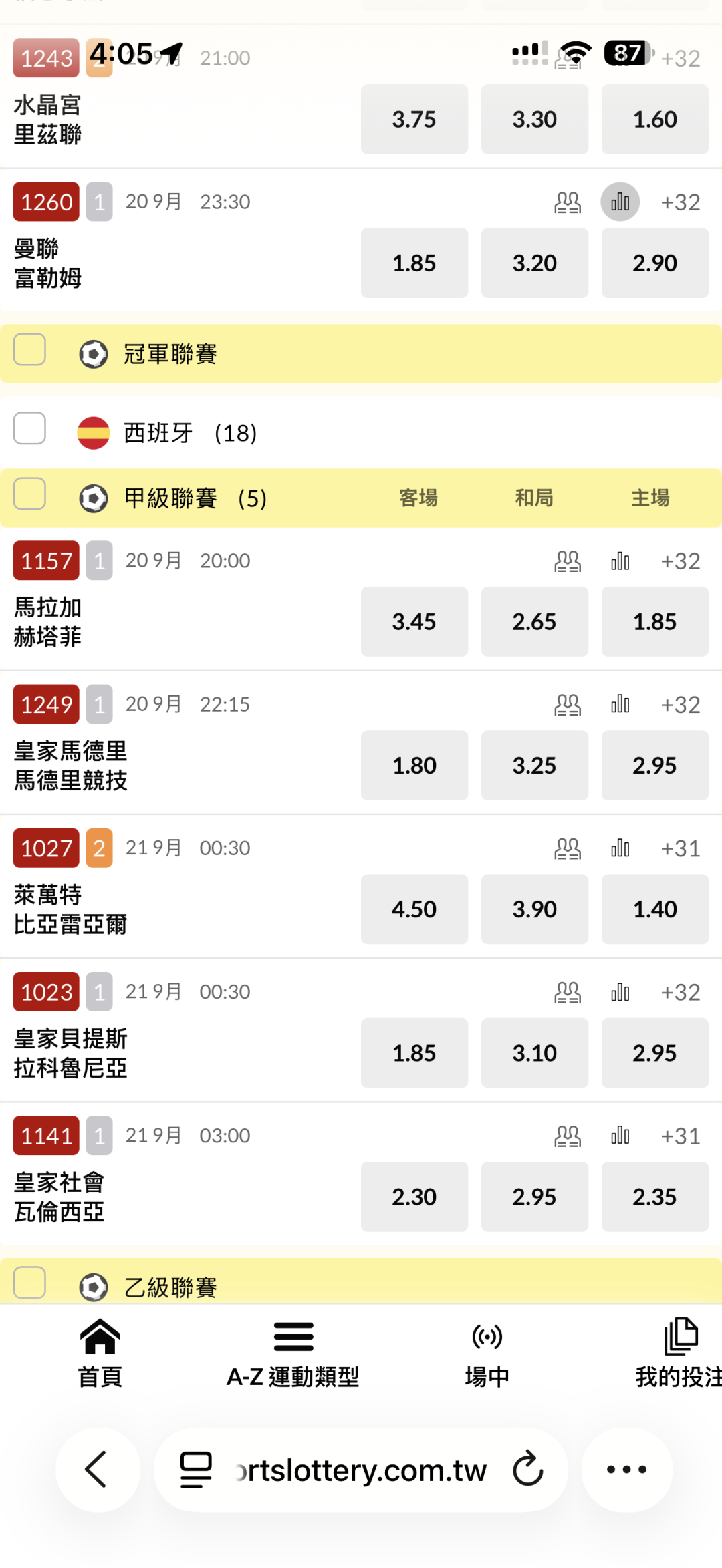Choose 2.30 away odds for 皇家社會 match
Screen dimensions: 722x1568
414,1196
